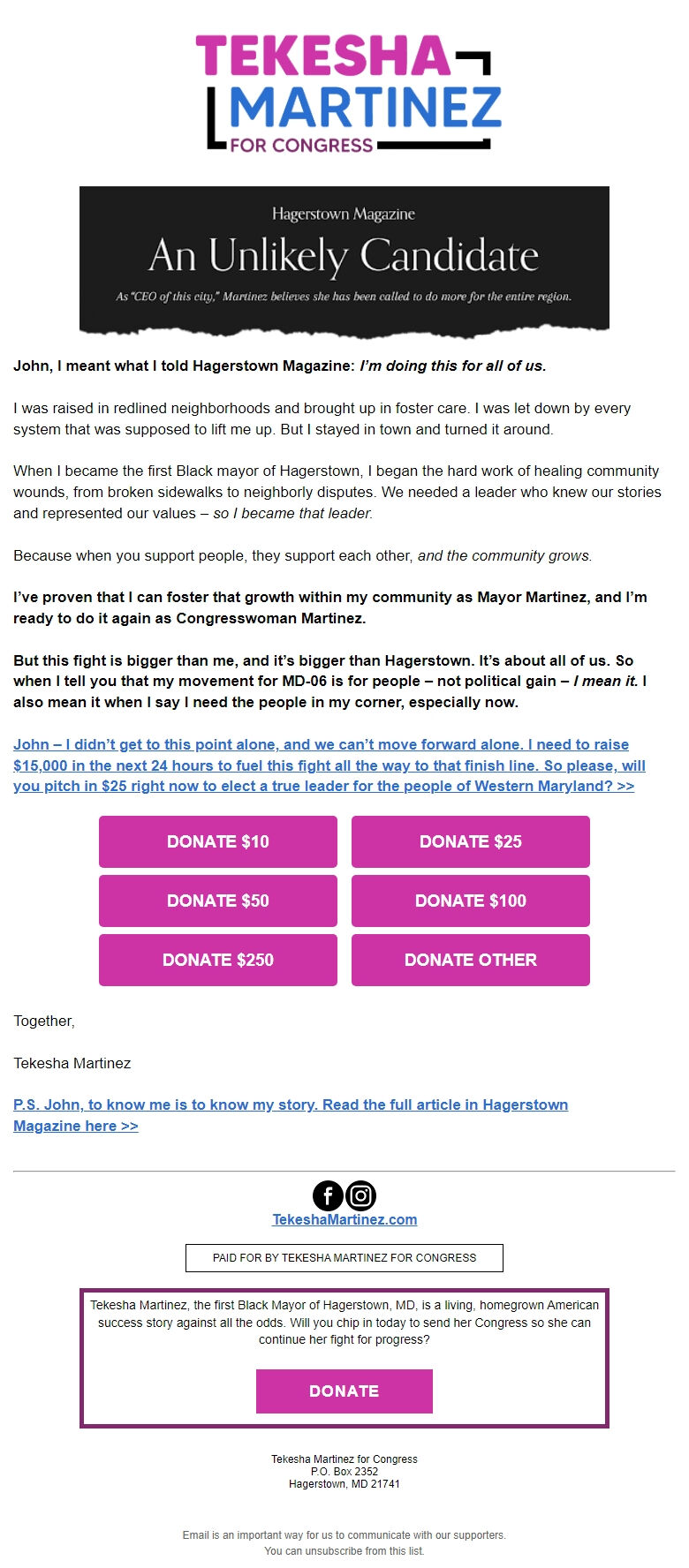The width and height of the screenshot is (689, 1568).
Task: Click the pitch in $25 fundraising link
Action: [x=122, y=786]
